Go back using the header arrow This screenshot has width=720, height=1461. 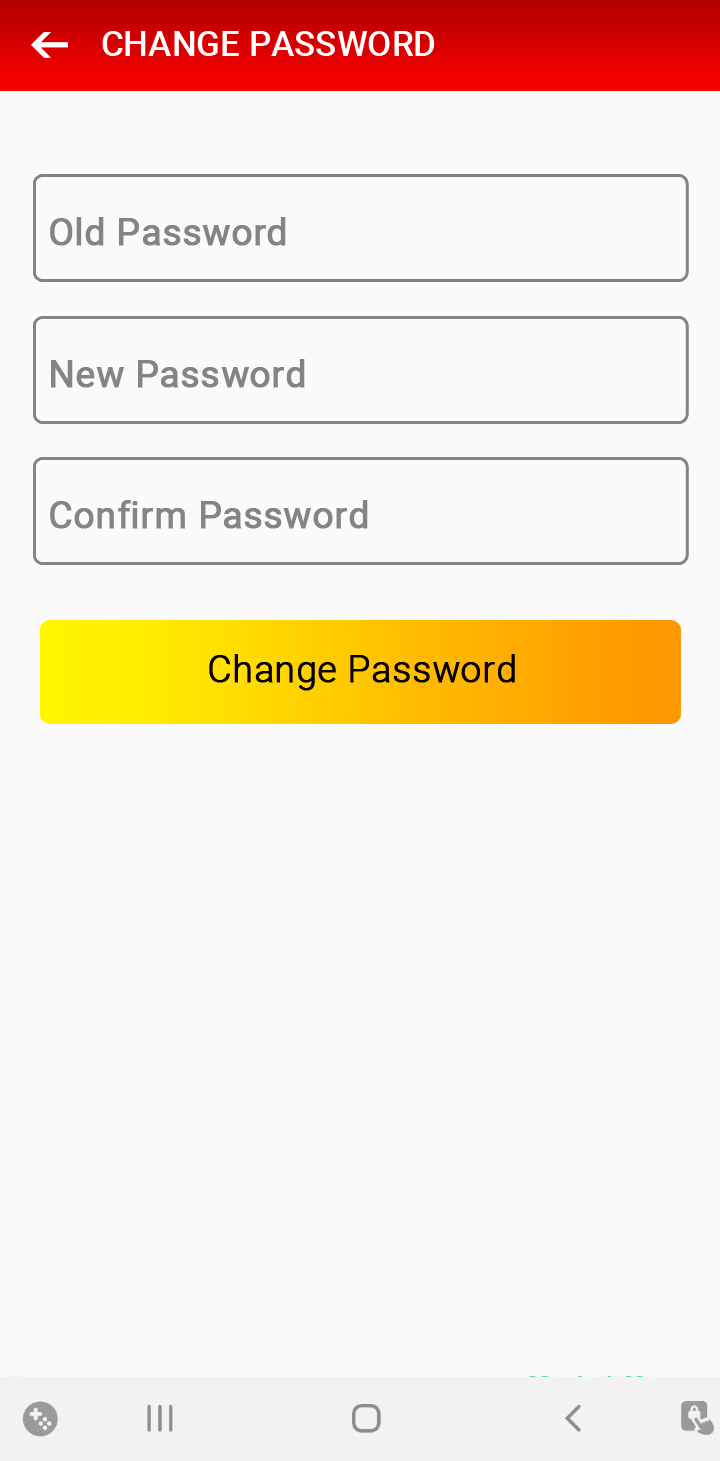(49, 45)
